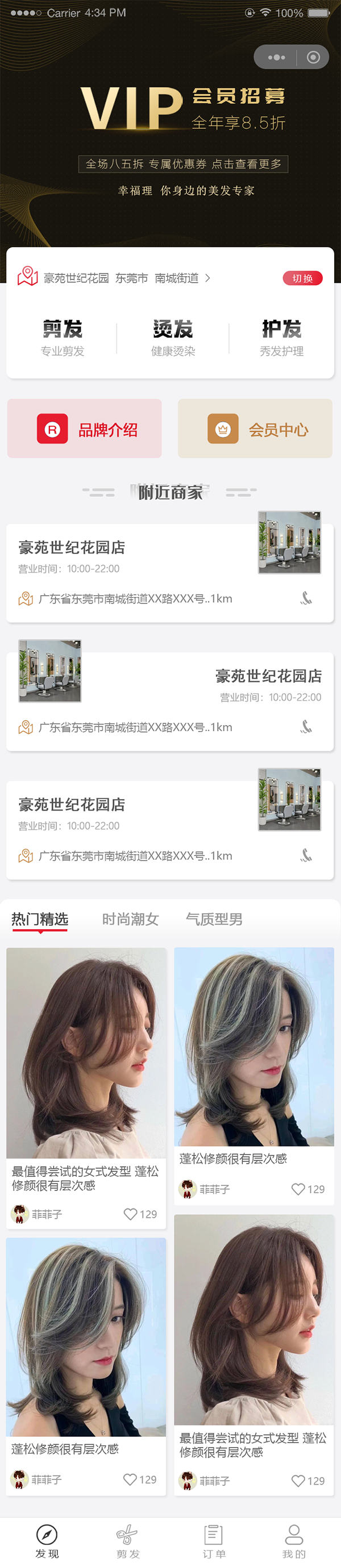This screenshot has width=341, height=1568.
Task: Select the 护发 秀发护理 service
Action: pos(281,338)
